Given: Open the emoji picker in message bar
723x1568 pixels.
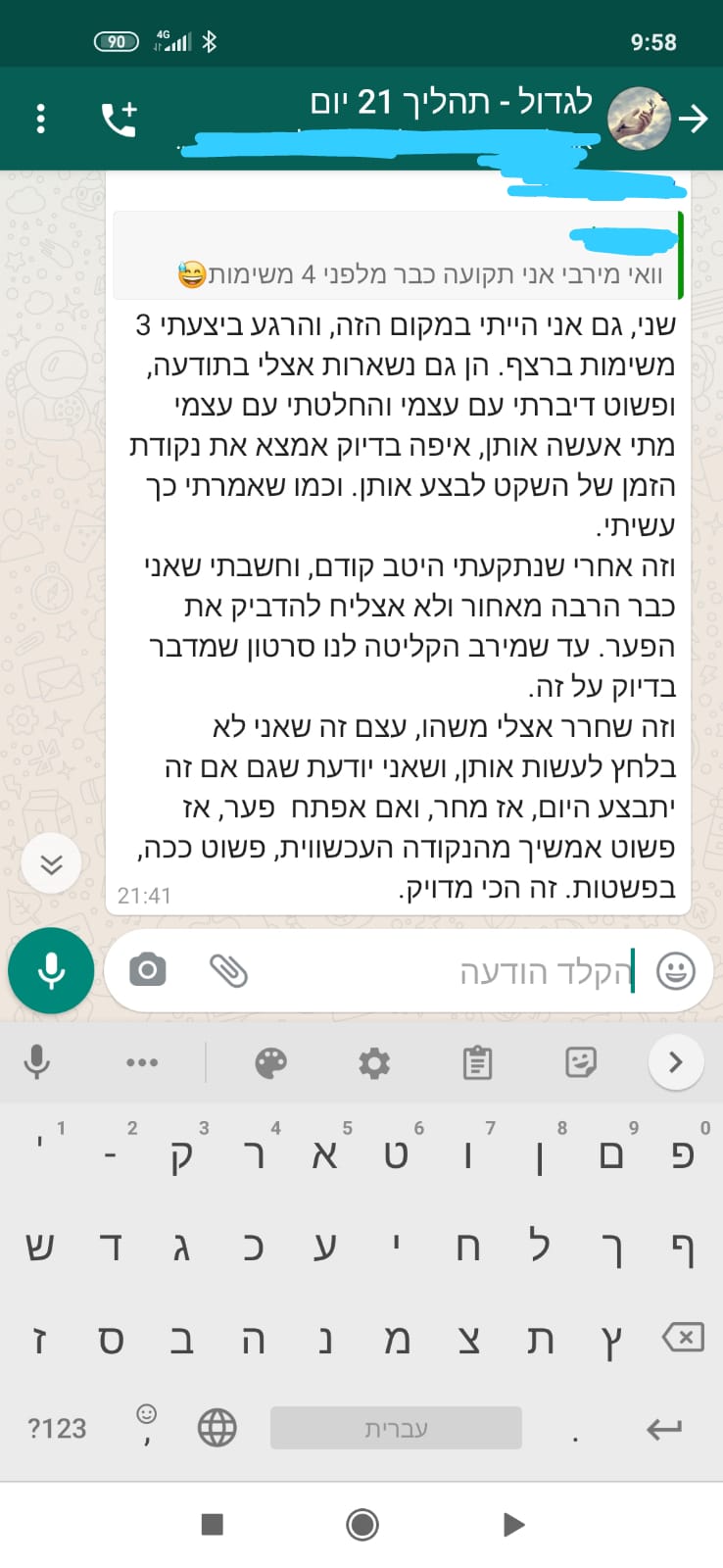Looking at the screenshot, I should coord(675,971).
